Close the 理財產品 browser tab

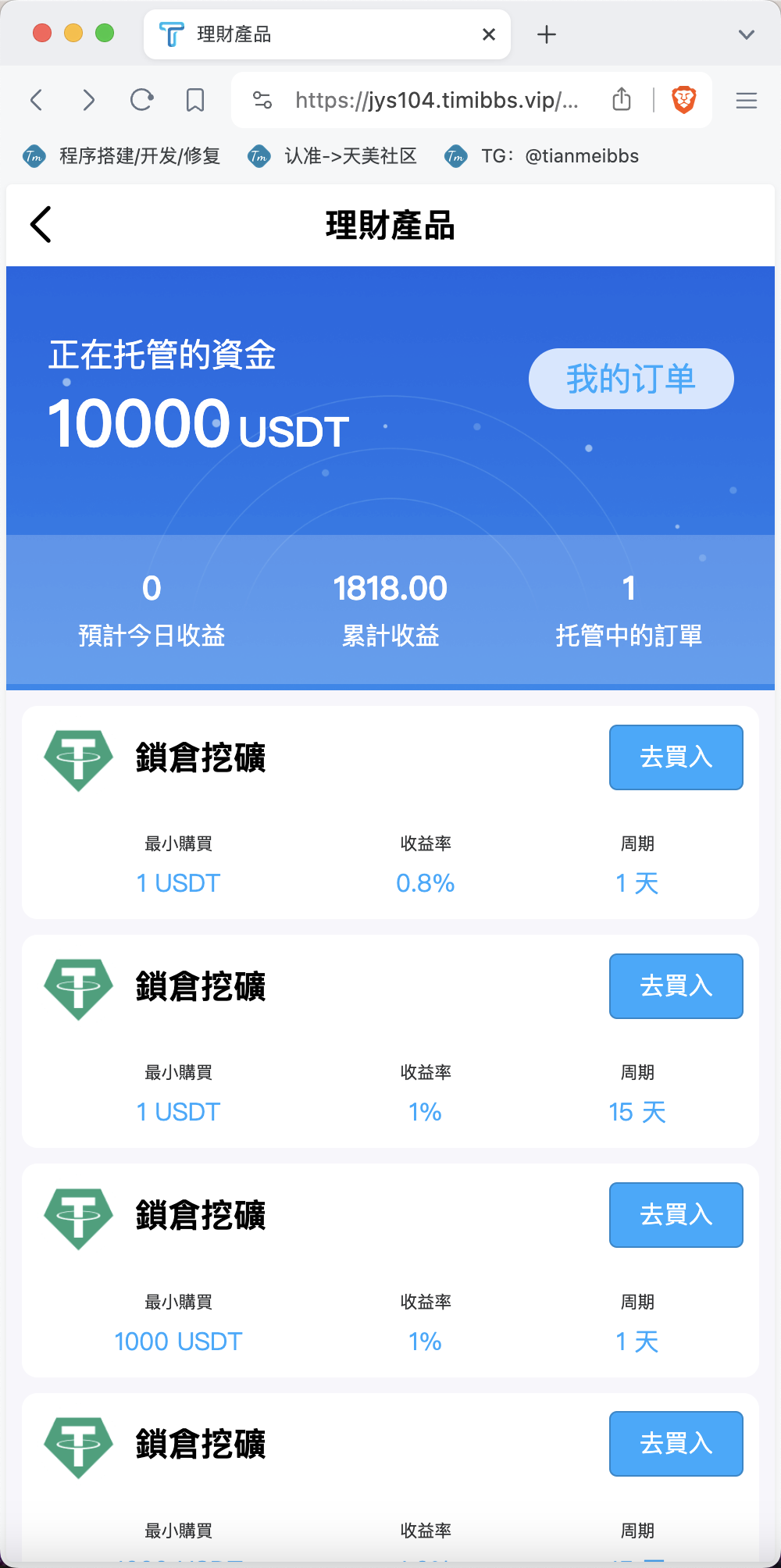(489, 34)
